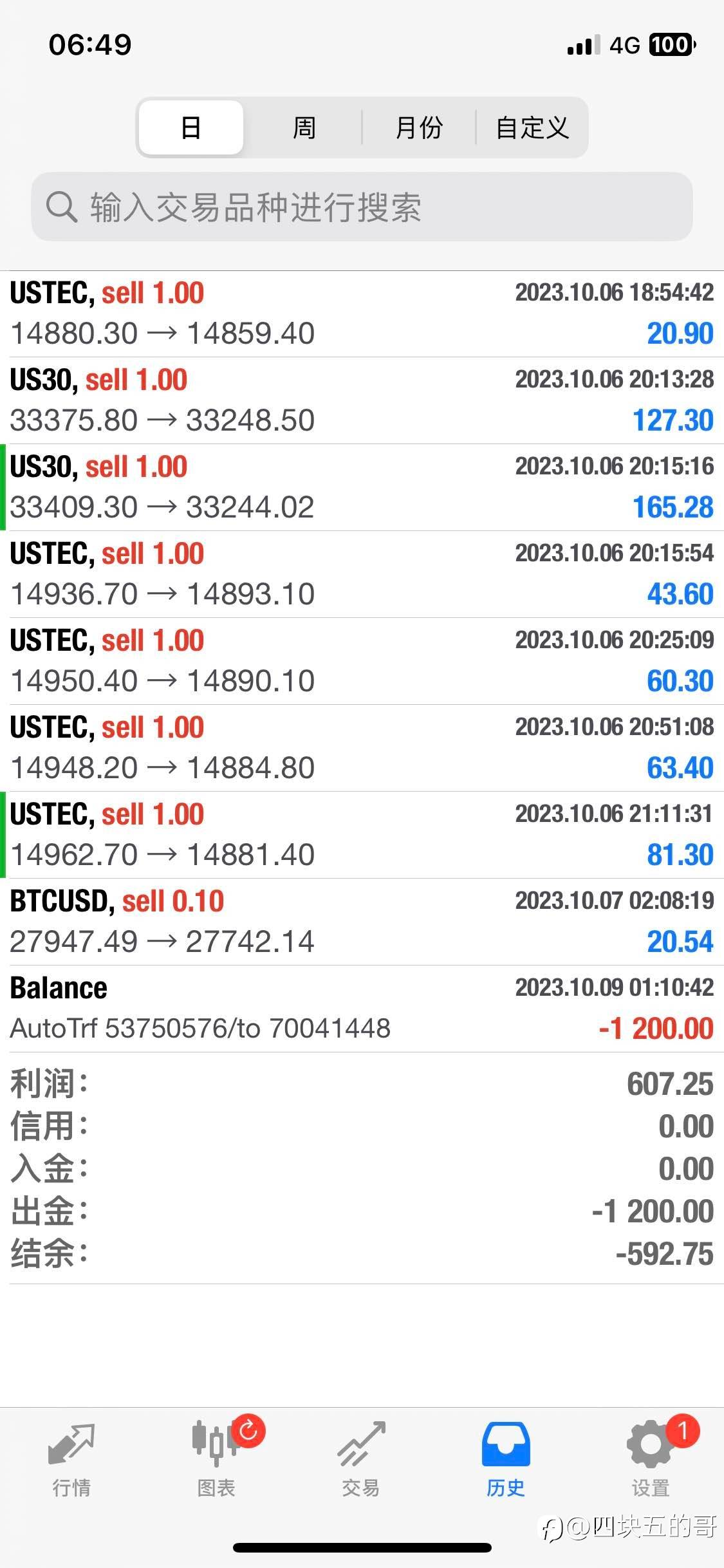Open the USTEC trade closed at 18:54:42
The image size is (724, 1568).
click(362, 313)
